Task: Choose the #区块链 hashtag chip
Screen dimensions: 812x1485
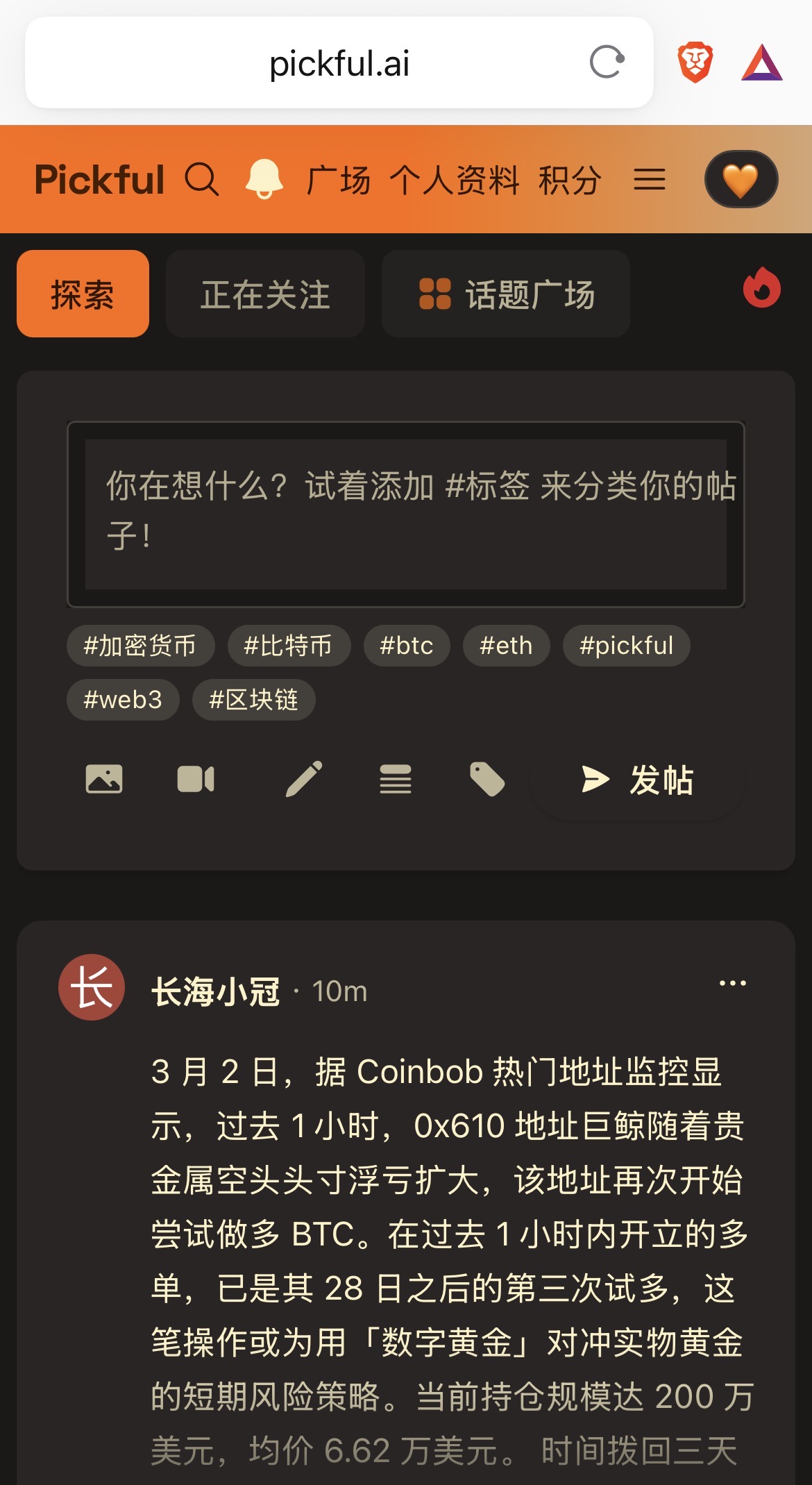Action: 253,700
